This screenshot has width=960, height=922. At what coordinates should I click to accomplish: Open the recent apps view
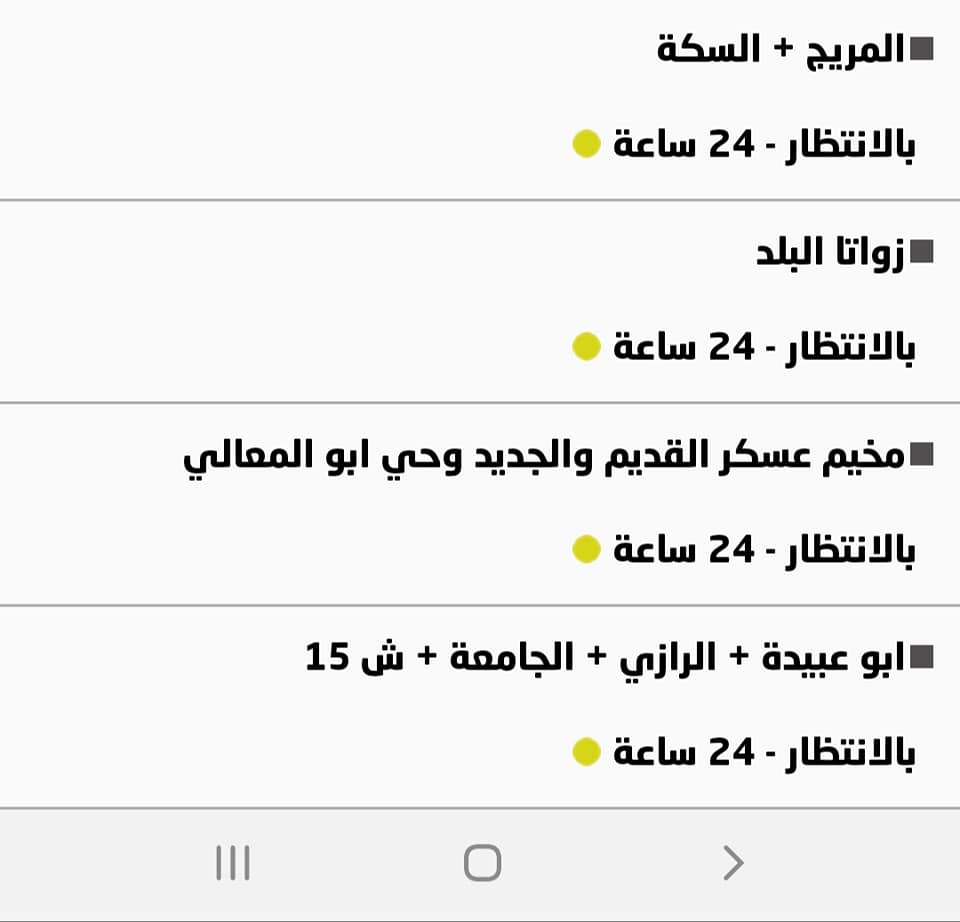pos(232,862)
